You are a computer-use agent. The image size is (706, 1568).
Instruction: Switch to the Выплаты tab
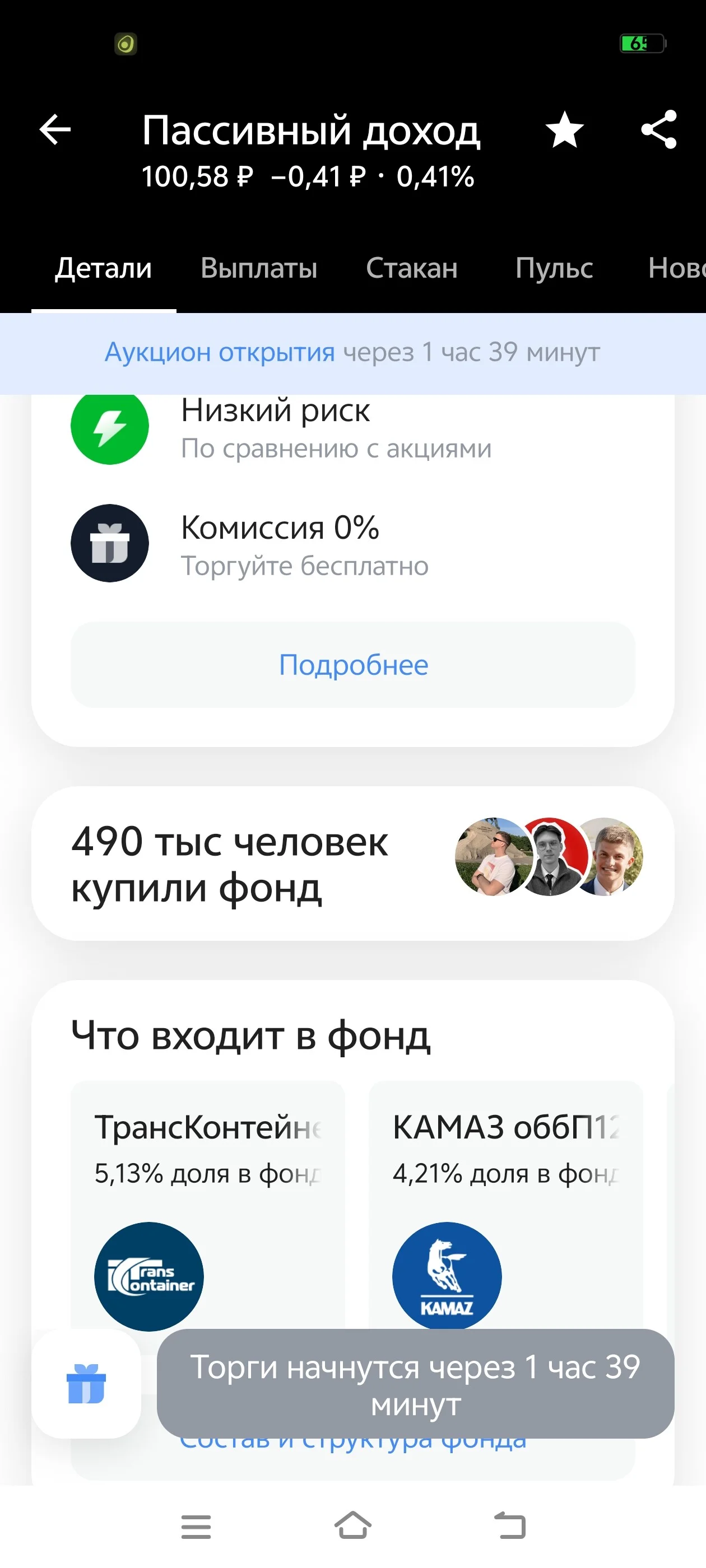(x=259, y=268)
